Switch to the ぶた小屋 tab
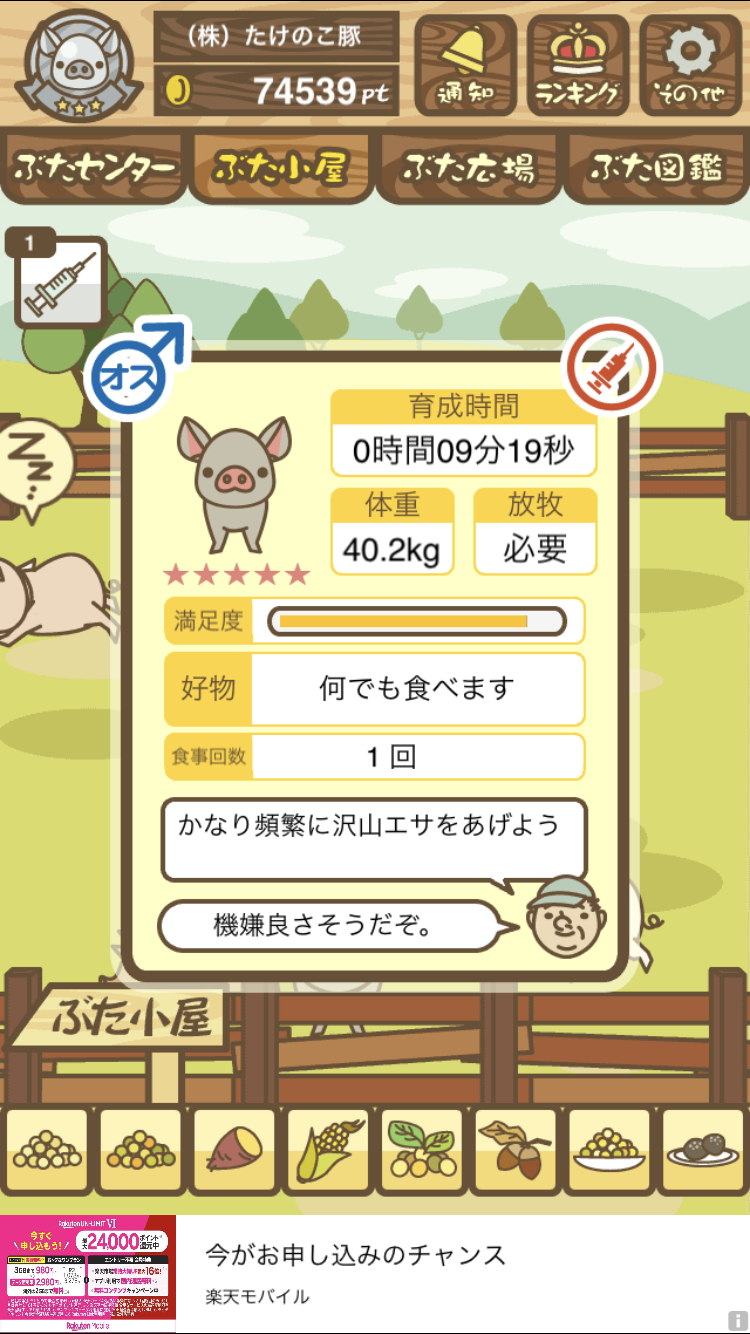The width and height of the screenshot is (750, 1334). pyautogui.click(x=281, y=168)
